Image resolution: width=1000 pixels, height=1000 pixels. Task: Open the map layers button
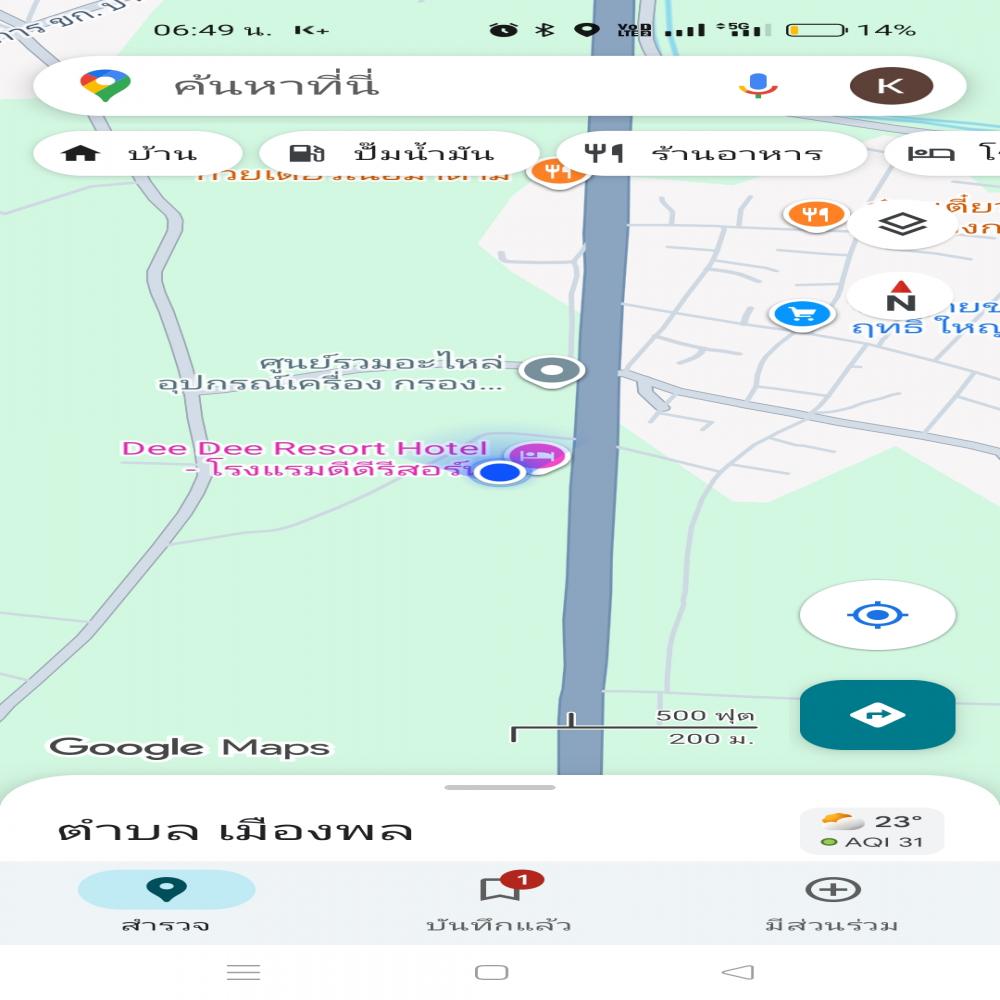click(x=902, y=225)
